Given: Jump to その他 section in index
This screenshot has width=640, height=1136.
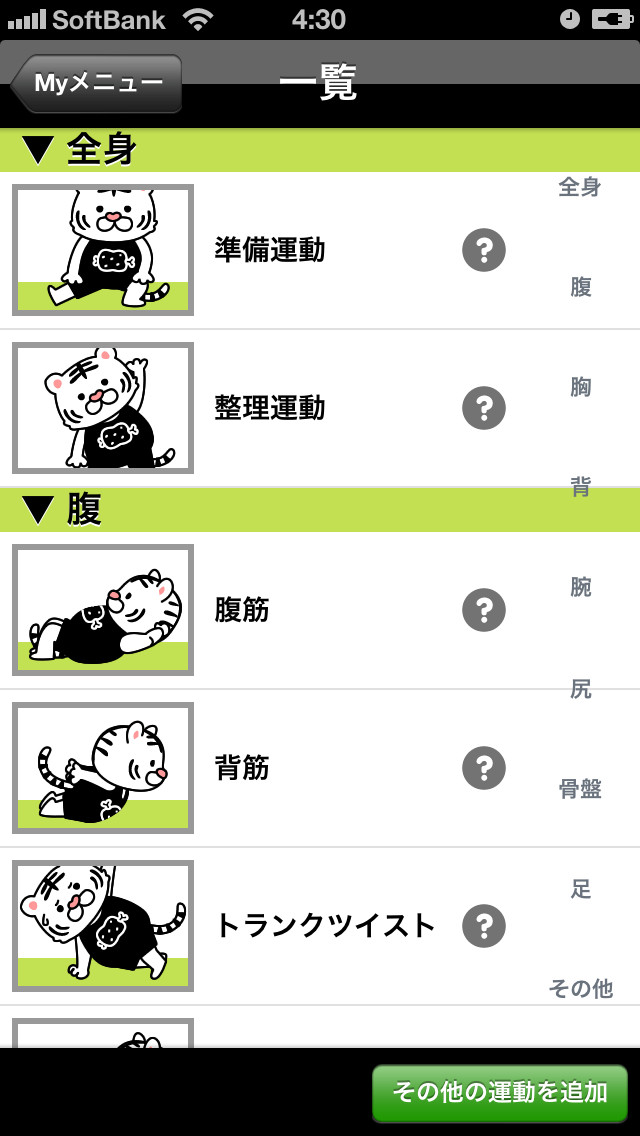Looking at the screenshot, I should coord(580,989).
